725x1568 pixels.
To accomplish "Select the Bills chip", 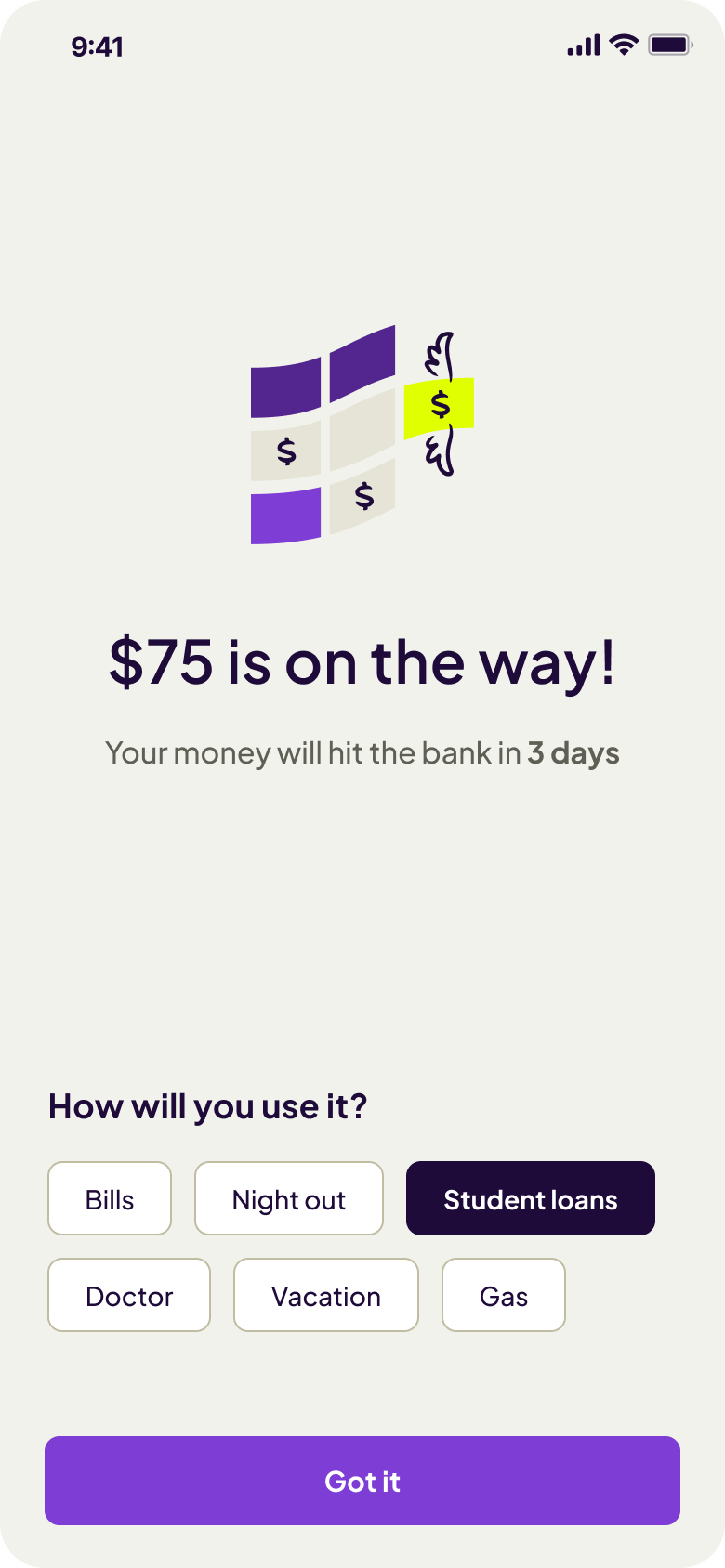I will 110,1198.
